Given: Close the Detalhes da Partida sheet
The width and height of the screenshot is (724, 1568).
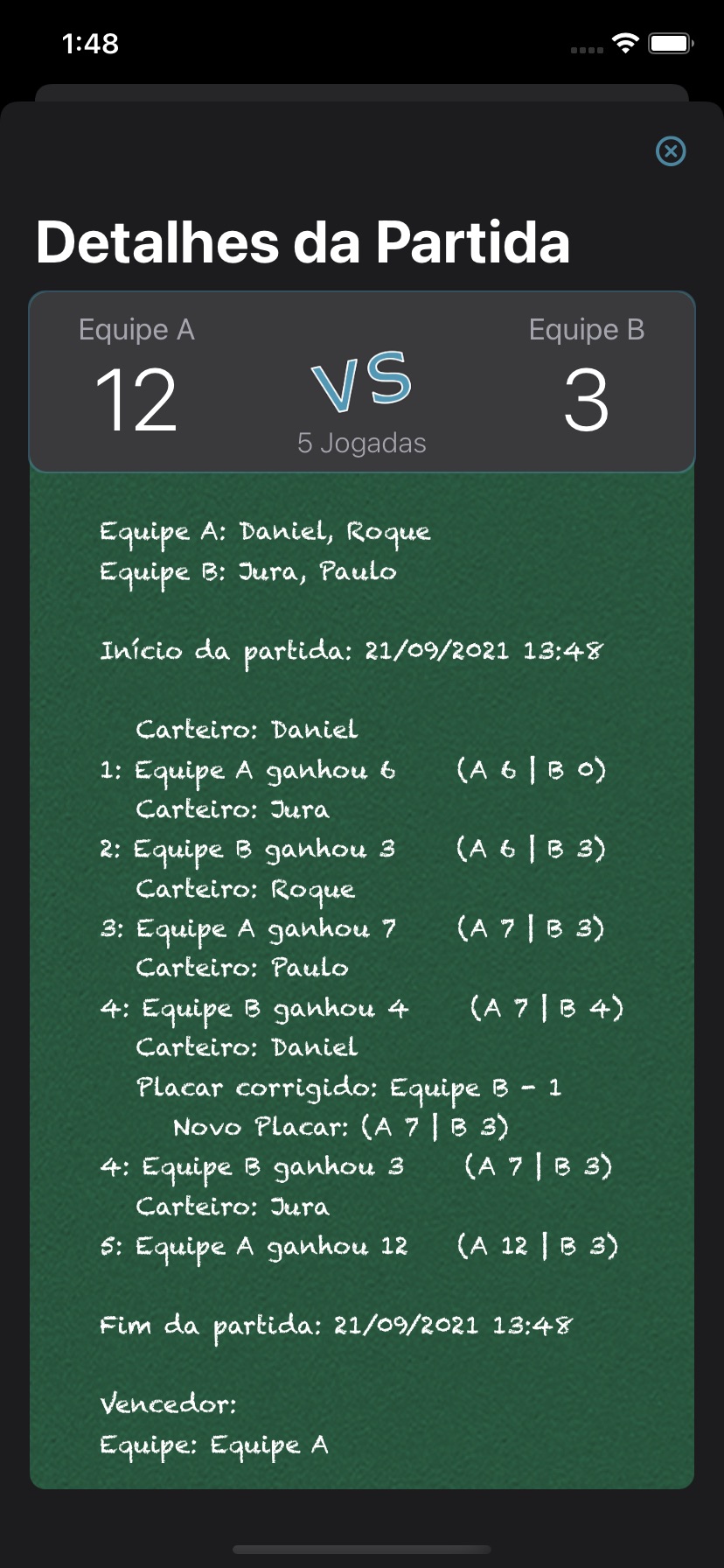Looking at the screenshot, I should (x=671, y=151).
